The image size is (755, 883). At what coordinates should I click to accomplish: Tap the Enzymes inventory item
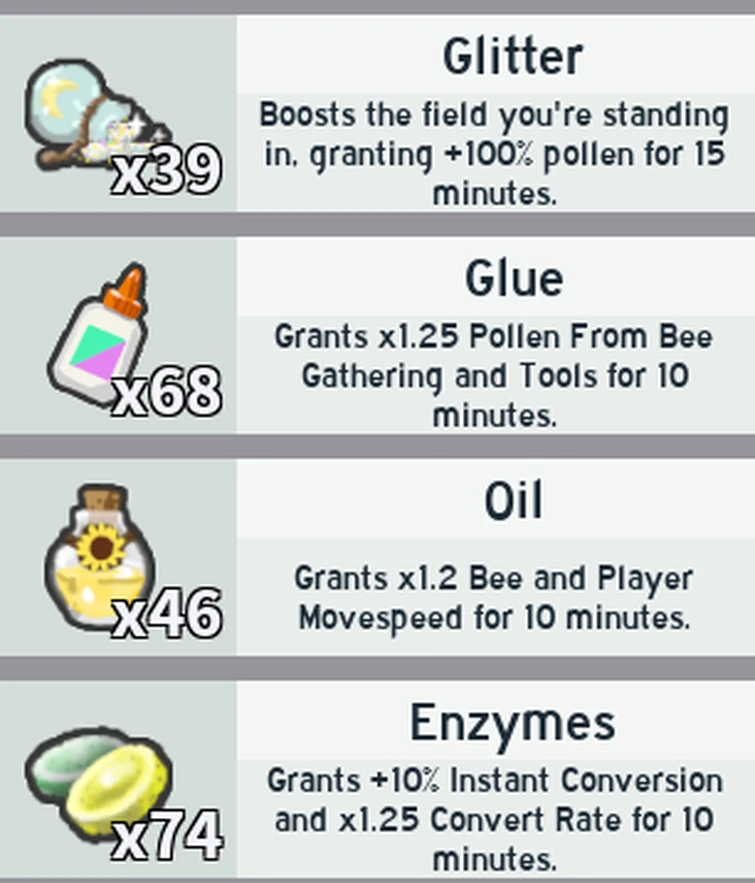377,780
